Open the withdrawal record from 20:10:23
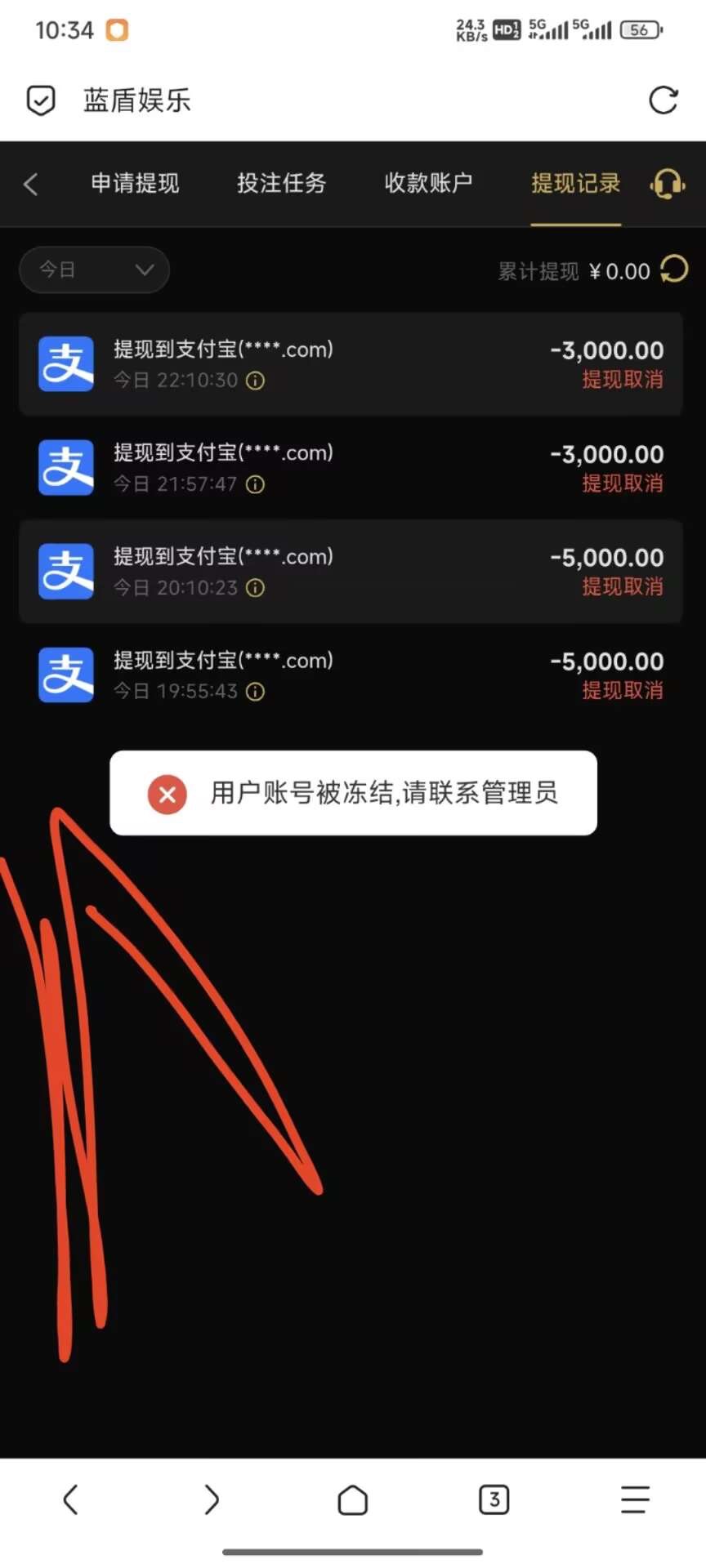 pyautogui.click(x=351, y=572)
